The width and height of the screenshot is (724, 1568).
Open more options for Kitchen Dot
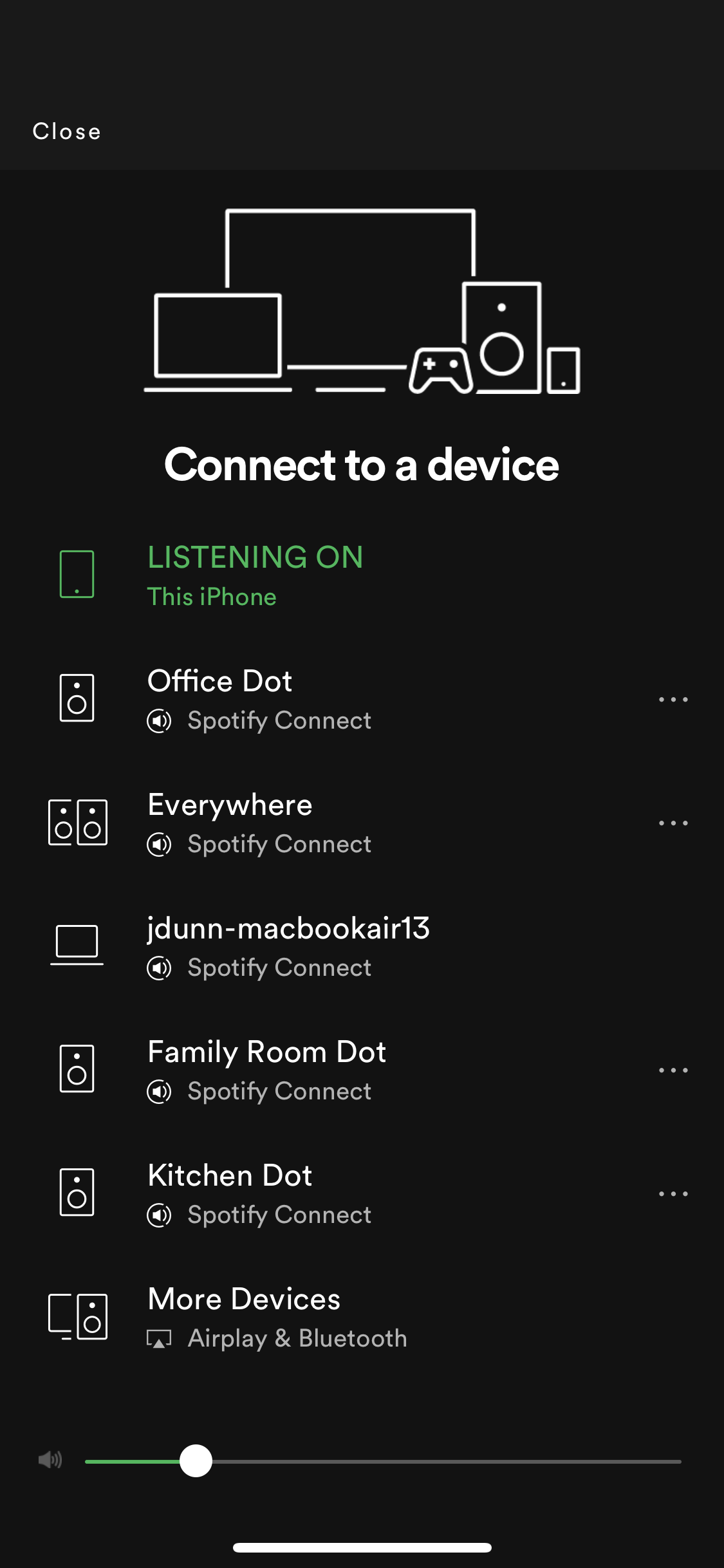[673, 1194]
